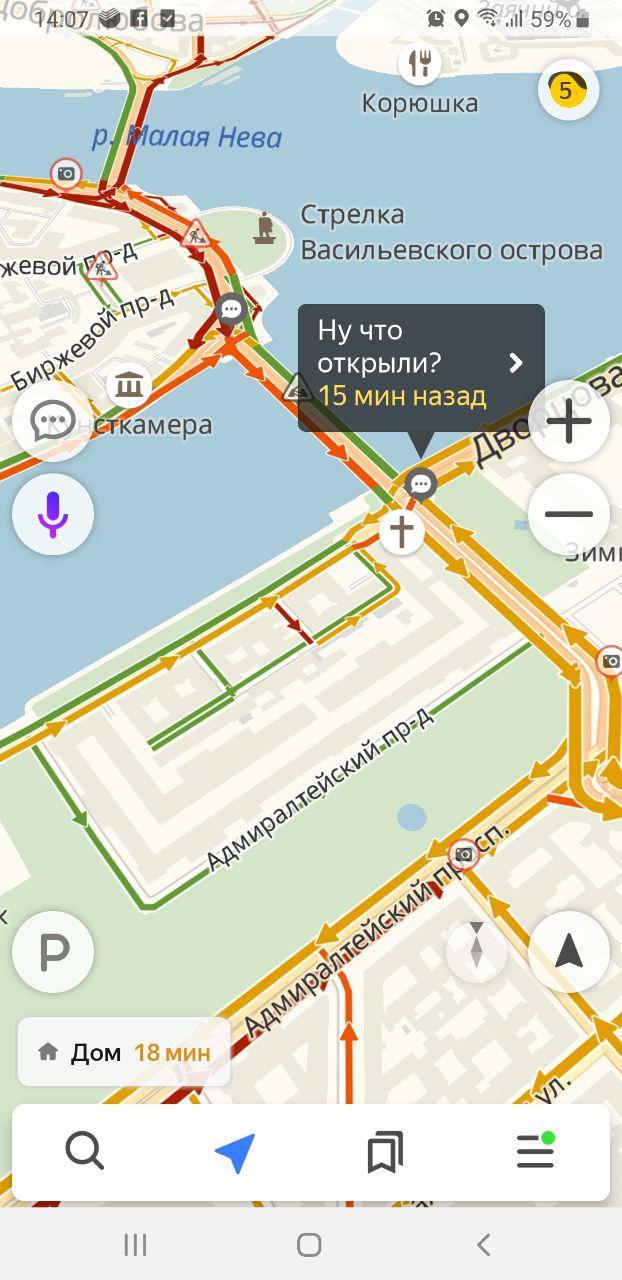This screenshot has width=622, height=1280.
Task: Tap the speed camera marker on Адмиралтейский проспект
Action: [x=463, y=855]
